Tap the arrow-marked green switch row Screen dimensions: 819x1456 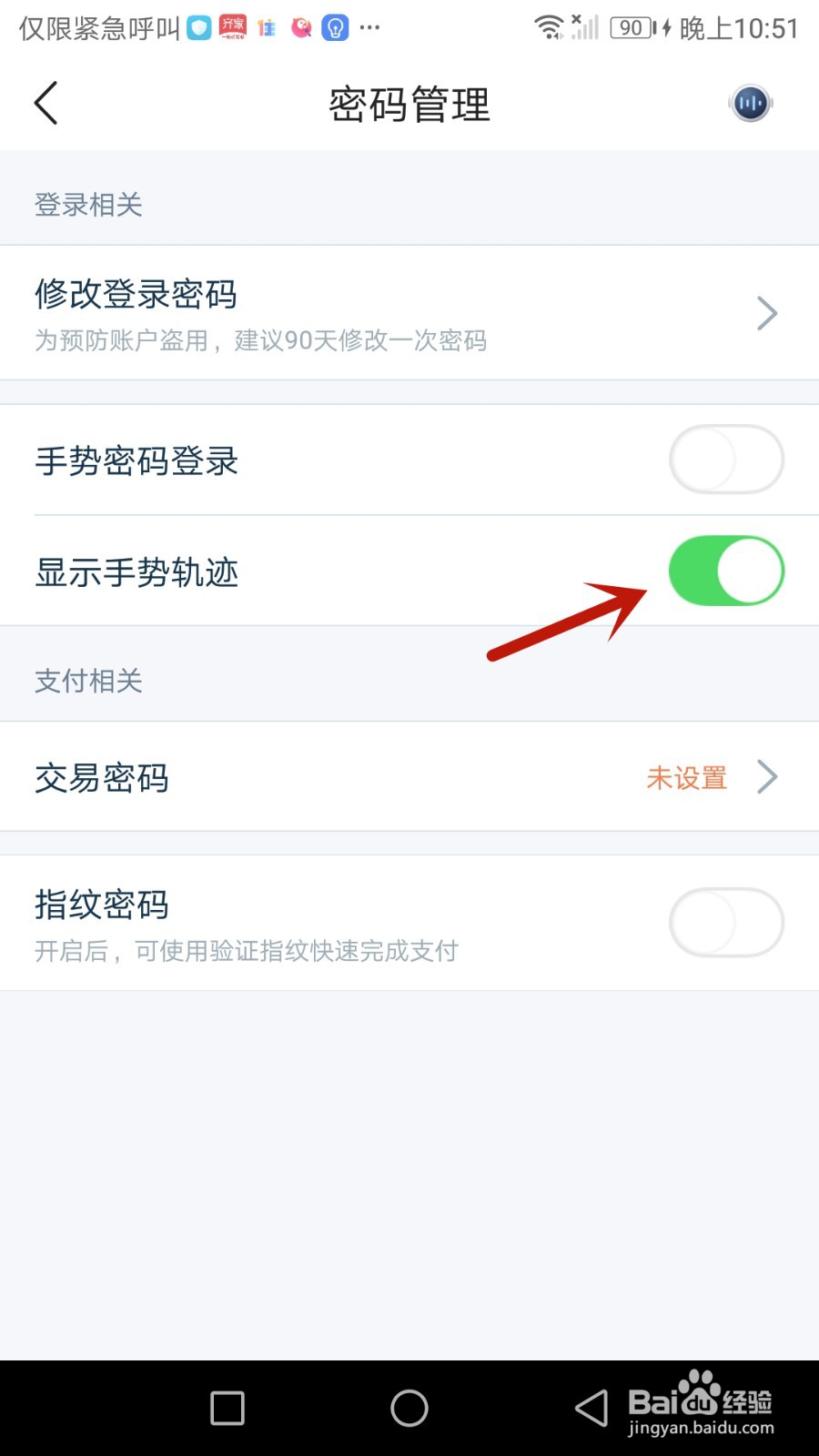(725, 571)
